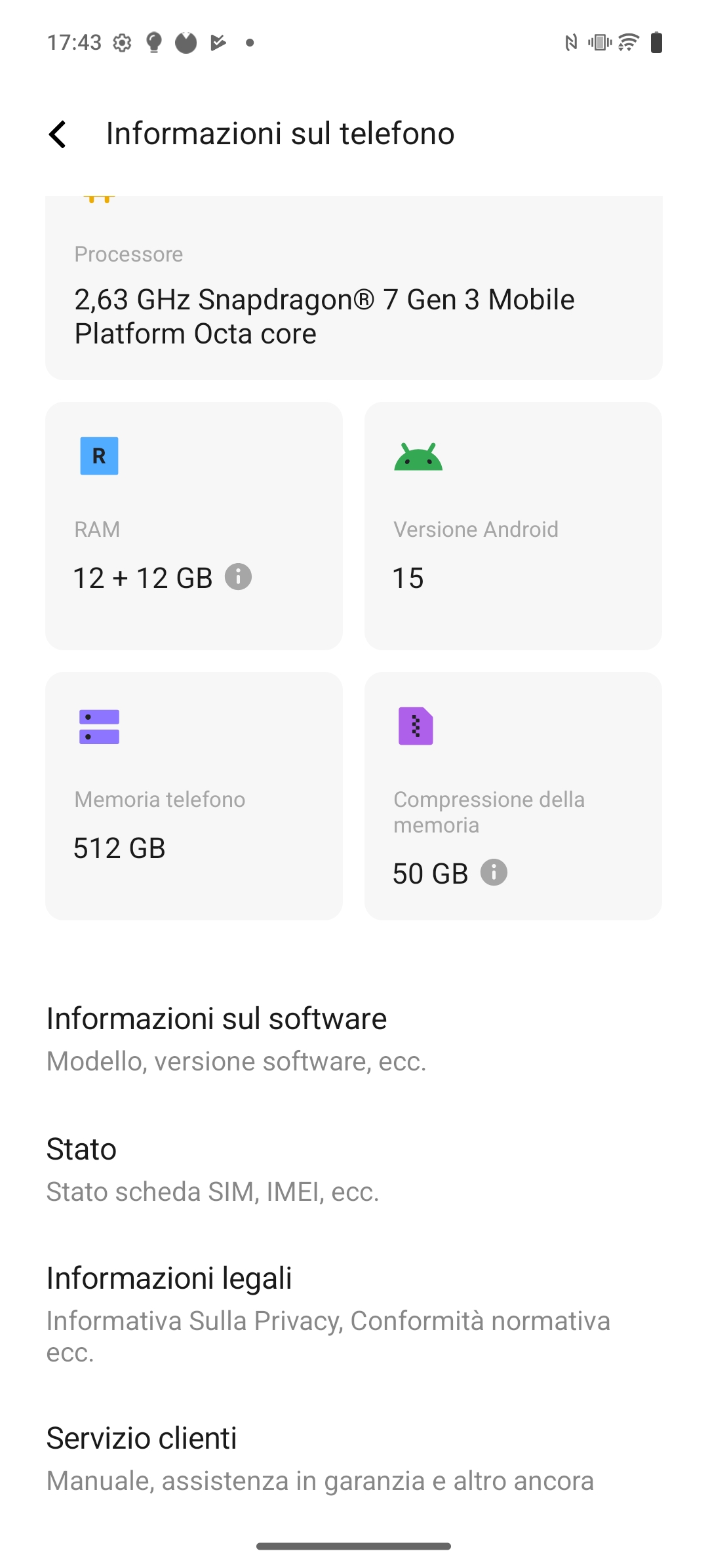Tap the info icon next to RAM
The image size is (708, 1568).
pos(238,577)
